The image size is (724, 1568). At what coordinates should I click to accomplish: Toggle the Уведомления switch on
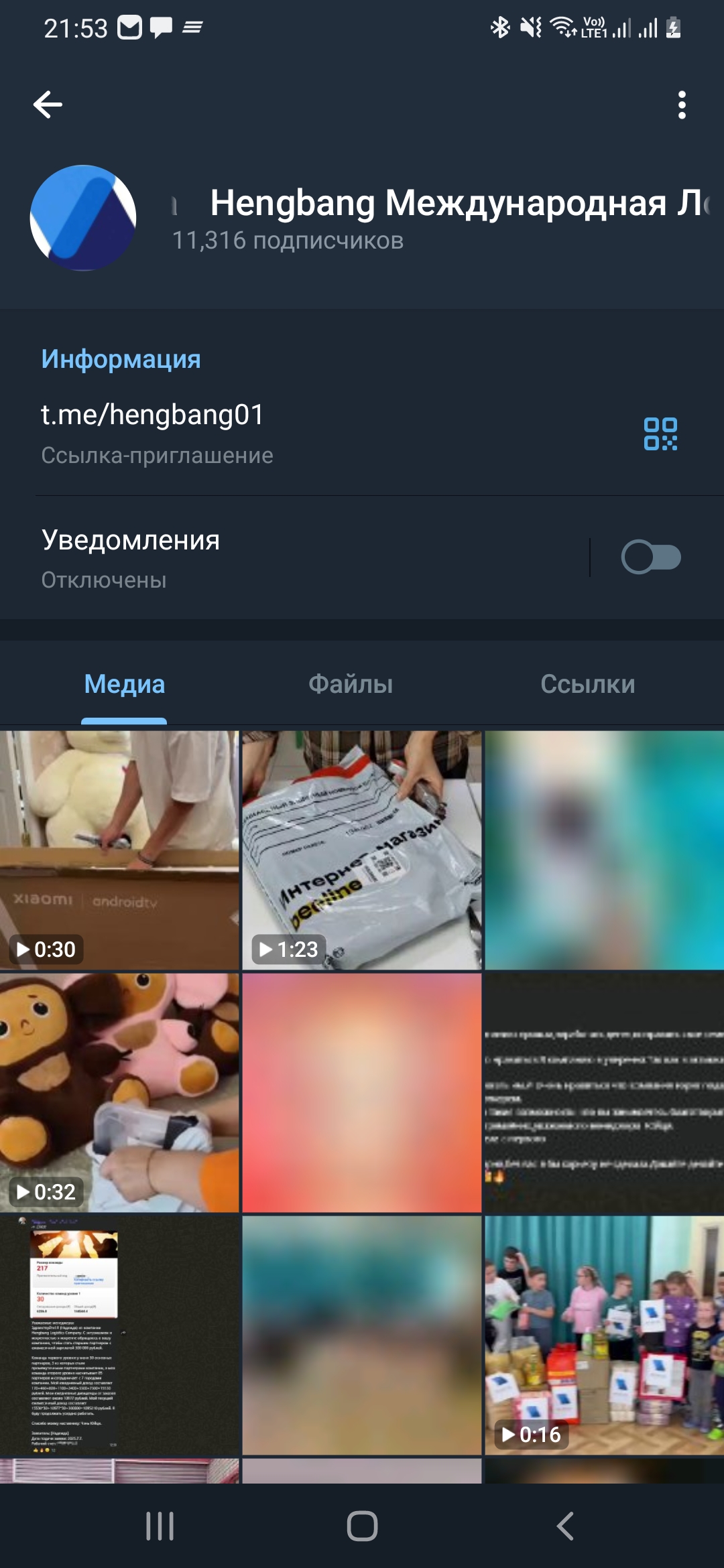650,557
